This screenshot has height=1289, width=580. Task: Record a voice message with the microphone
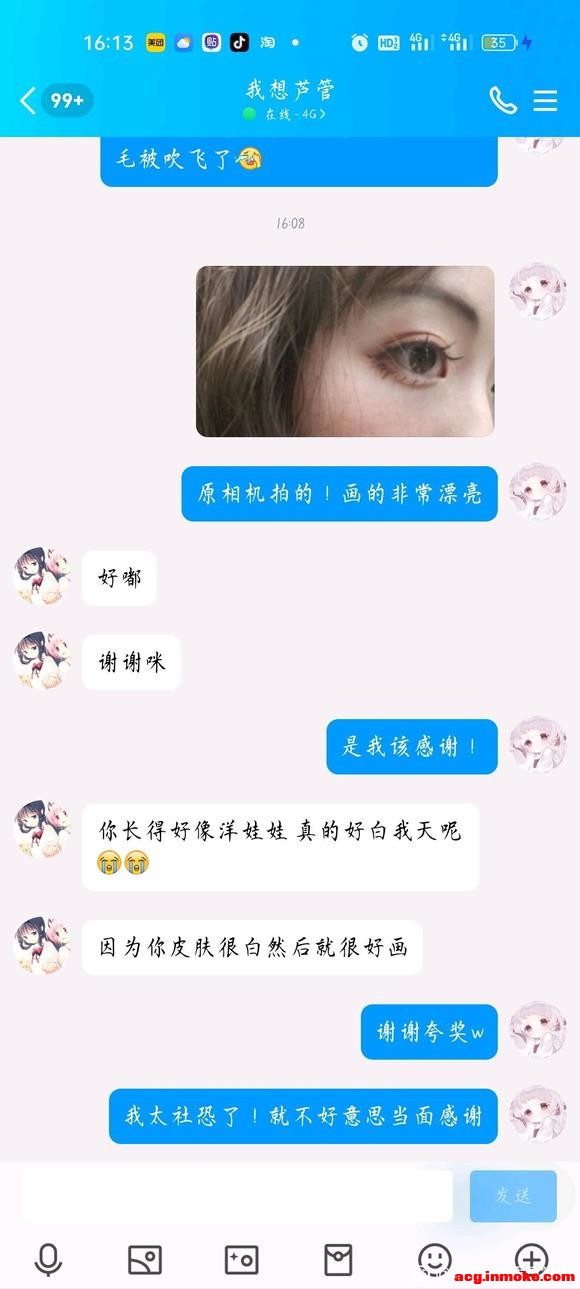pos(48,1259)
